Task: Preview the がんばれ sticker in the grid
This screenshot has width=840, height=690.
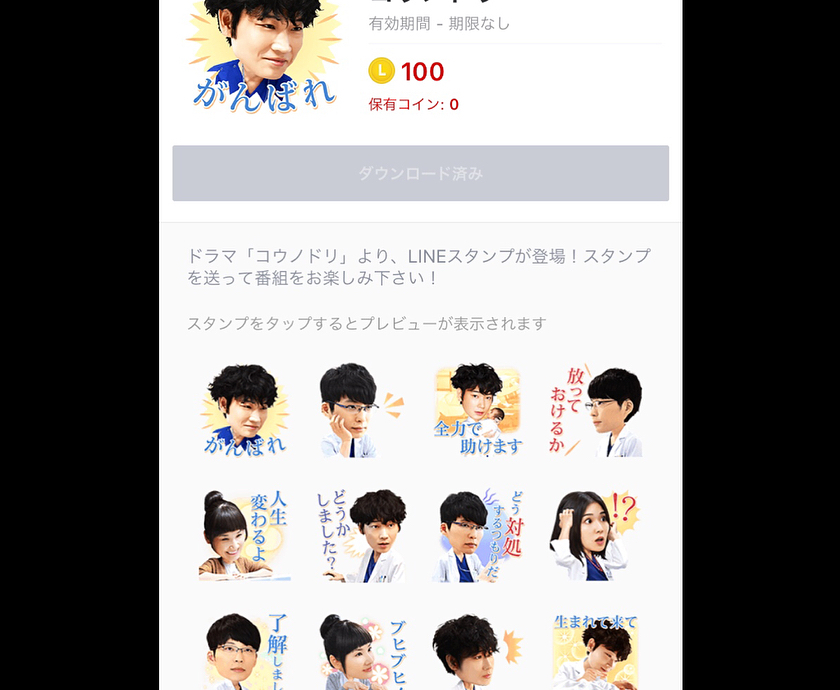Action: 244,411
